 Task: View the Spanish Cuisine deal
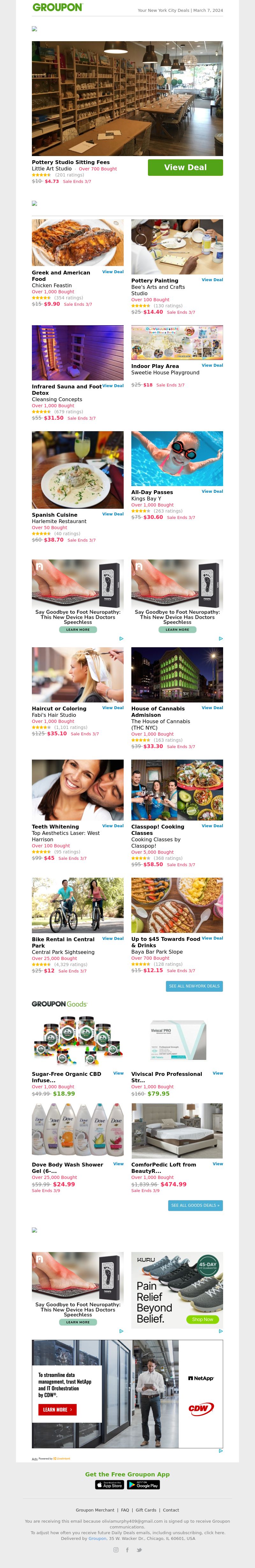click(113, 514)
